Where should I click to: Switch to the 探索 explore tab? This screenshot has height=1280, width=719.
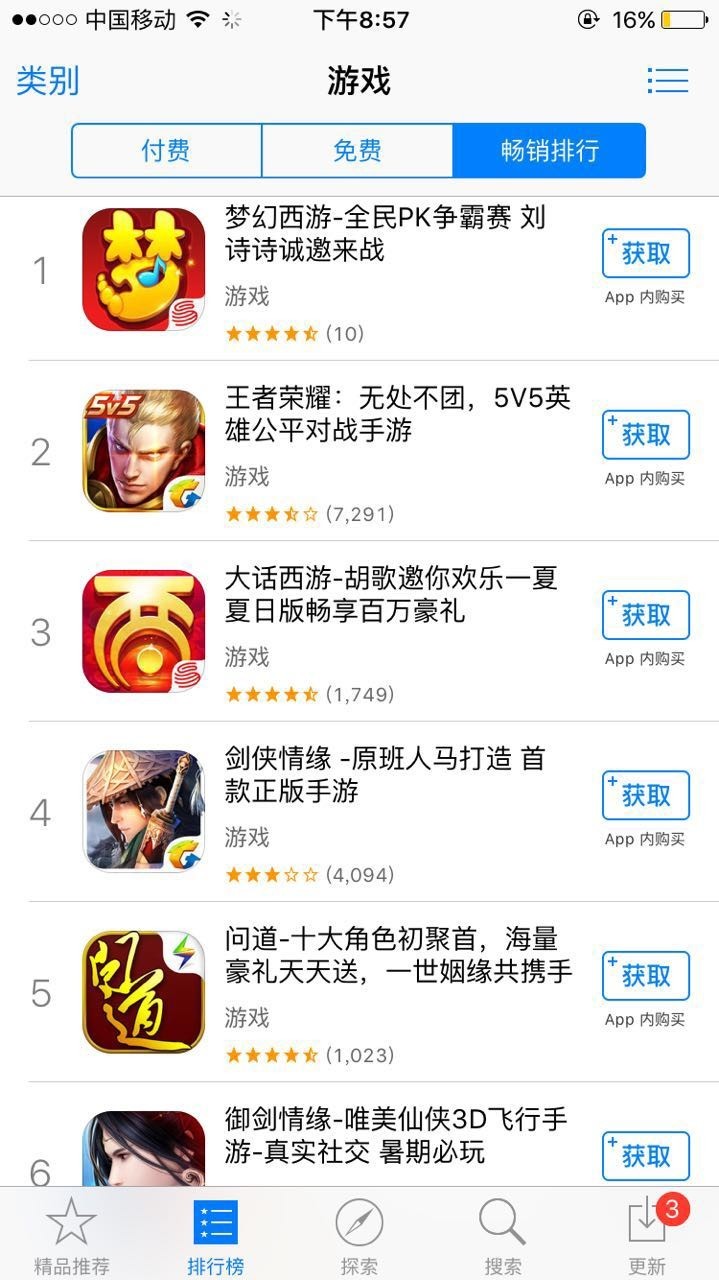[x=359, y=1235]
